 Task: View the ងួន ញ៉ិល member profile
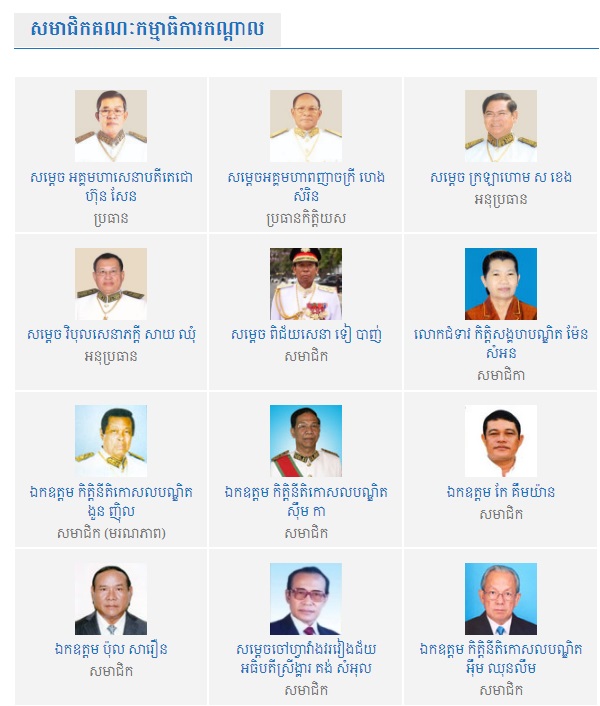coord(111,470)
